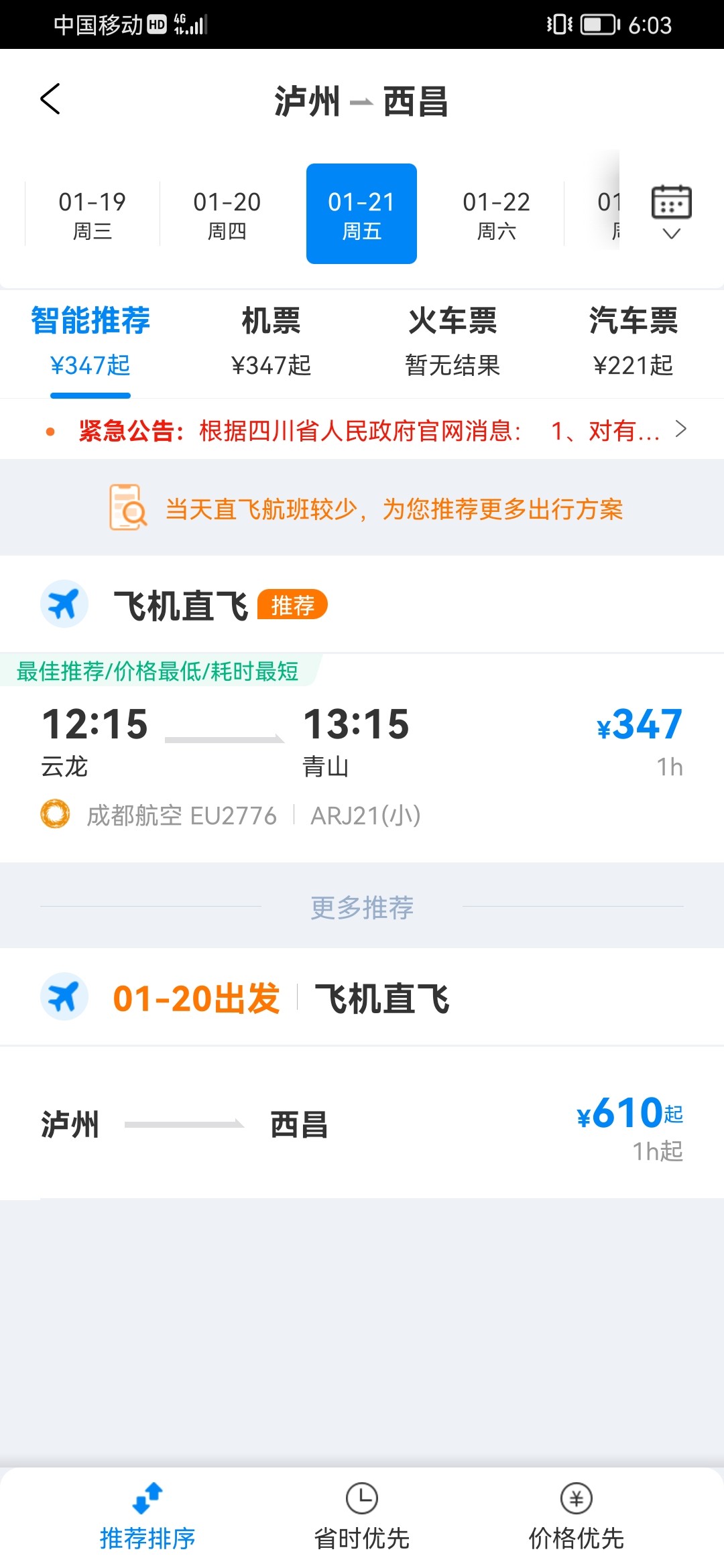
Task: Open the 汽车票 tab
Action: coord(633,342)
